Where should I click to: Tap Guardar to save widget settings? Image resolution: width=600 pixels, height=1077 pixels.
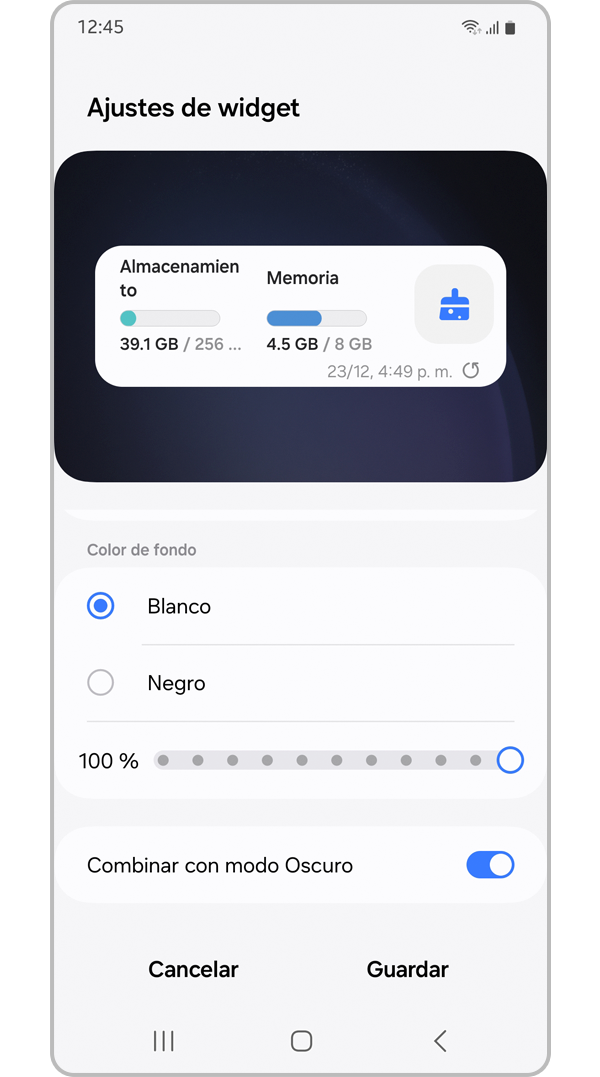(x=407, y=969)
